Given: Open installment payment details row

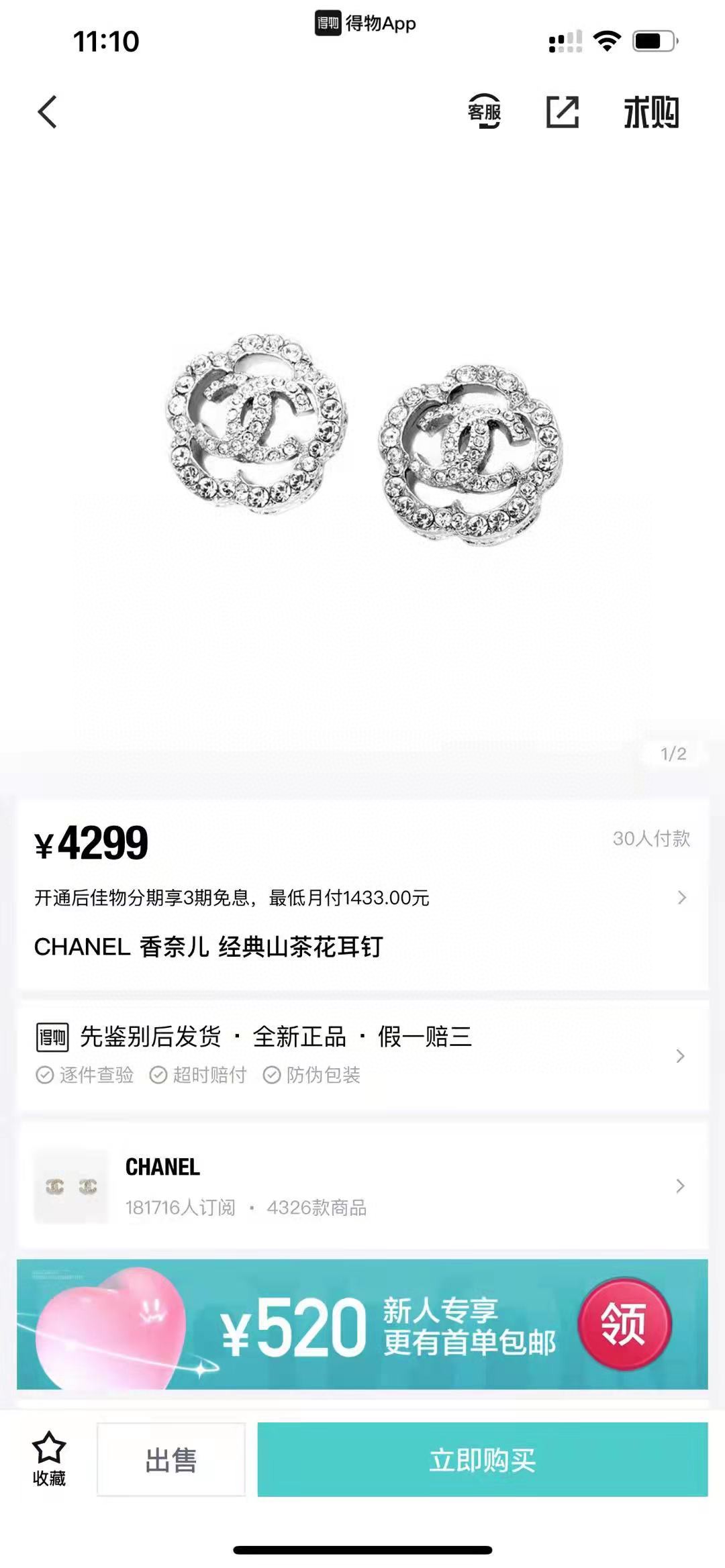Looking at the screenshot, I should pos(362,898).
